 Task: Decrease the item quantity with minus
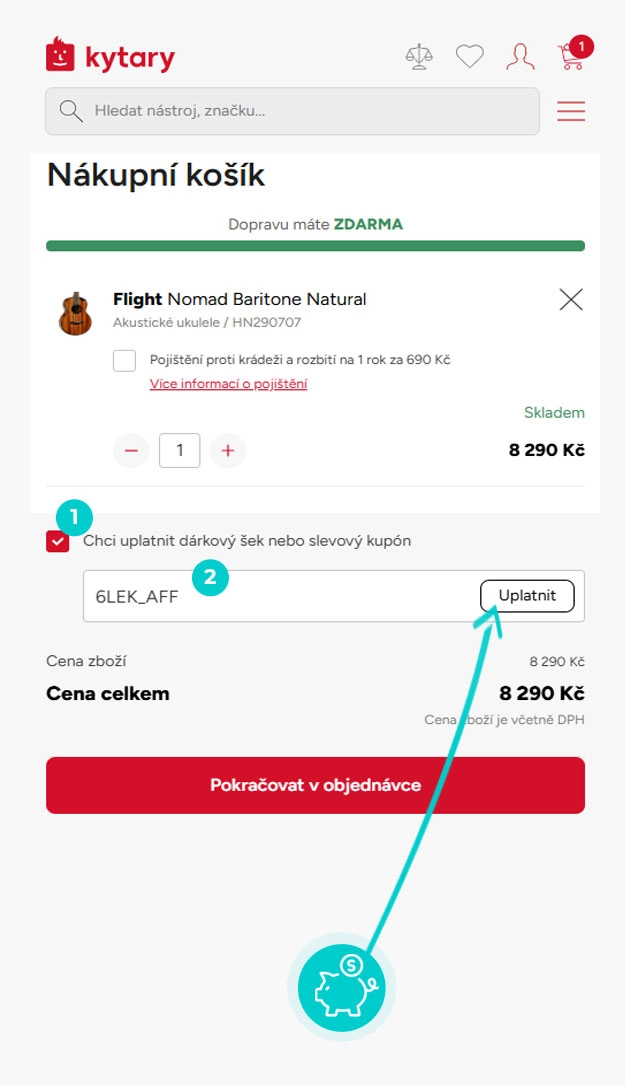131,450
